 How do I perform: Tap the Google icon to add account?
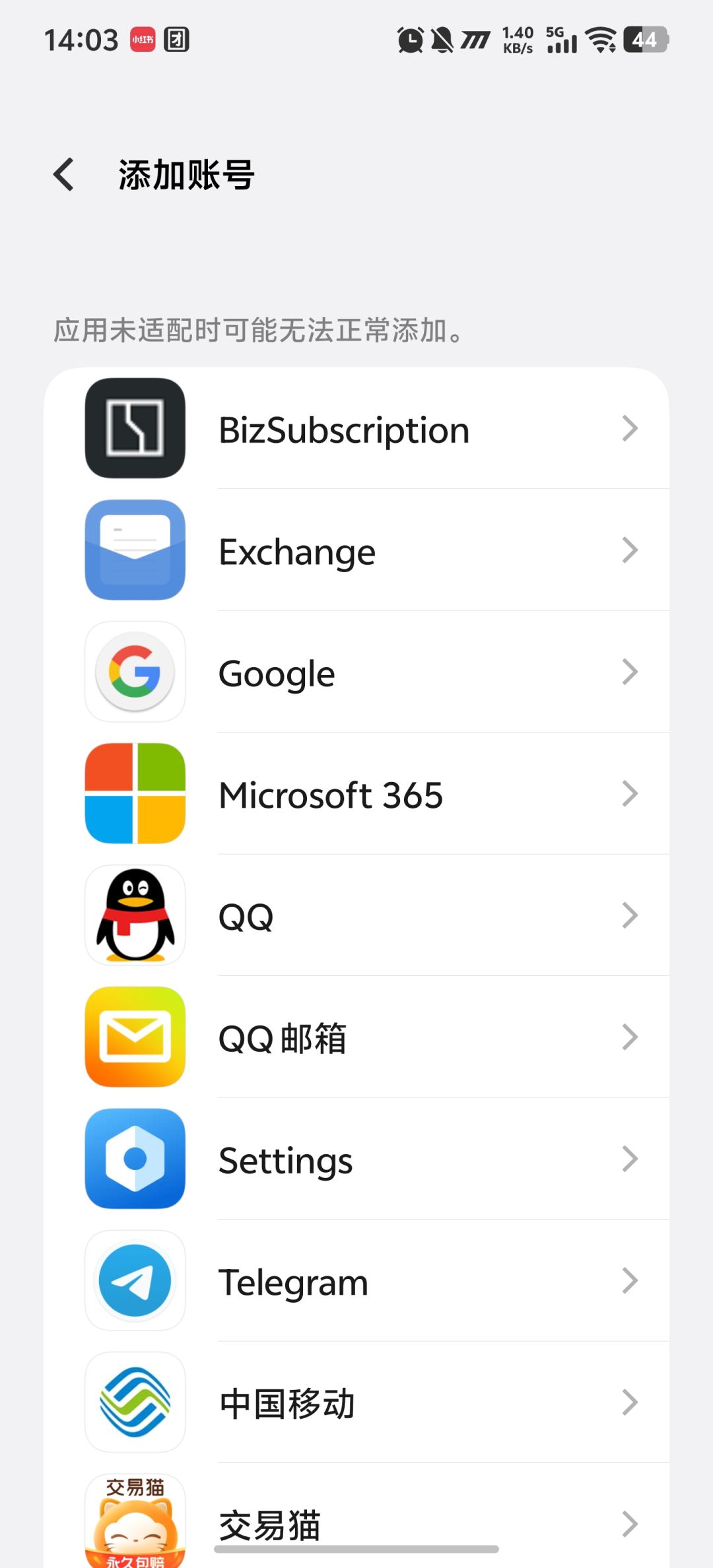click(135, 672)
